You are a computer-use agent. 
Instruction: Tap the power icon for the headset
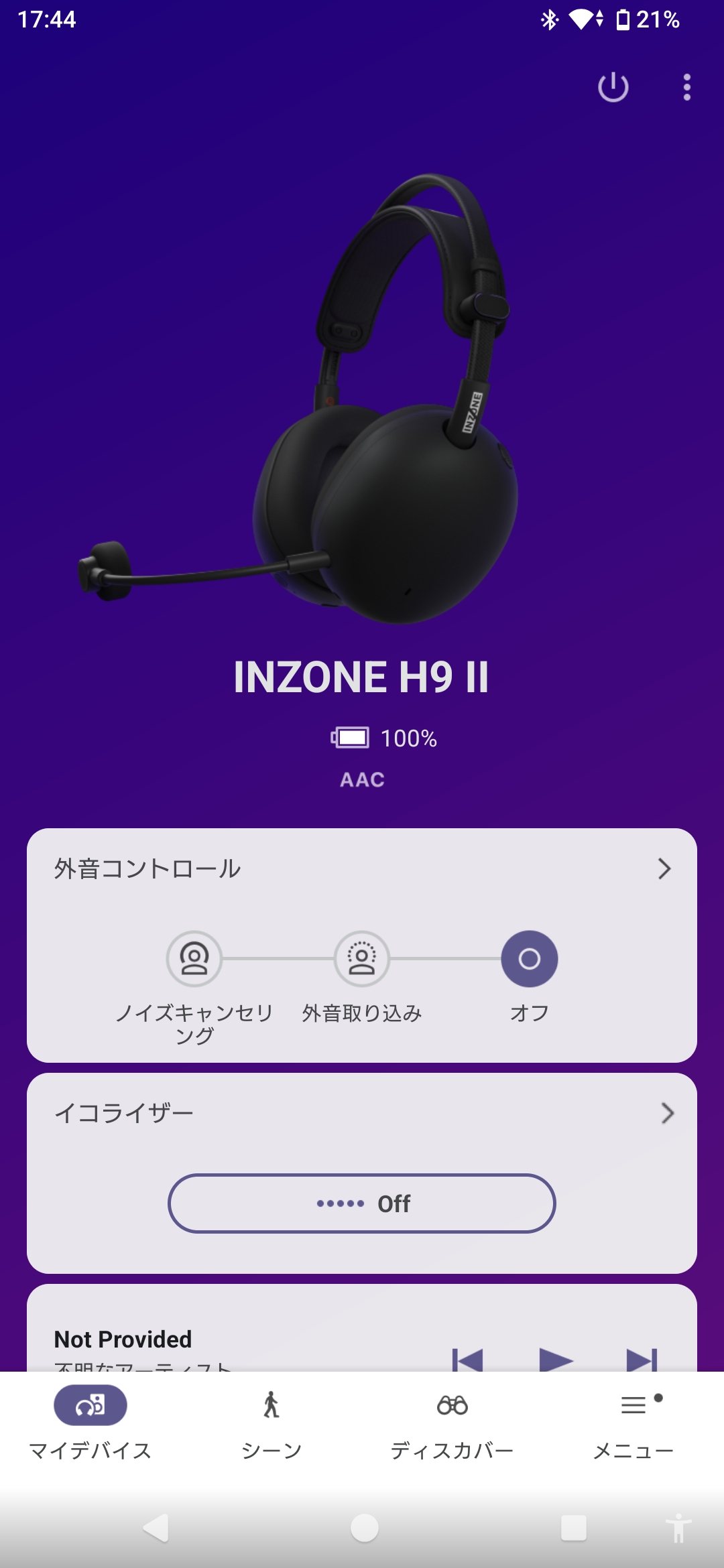click(613, 87)
